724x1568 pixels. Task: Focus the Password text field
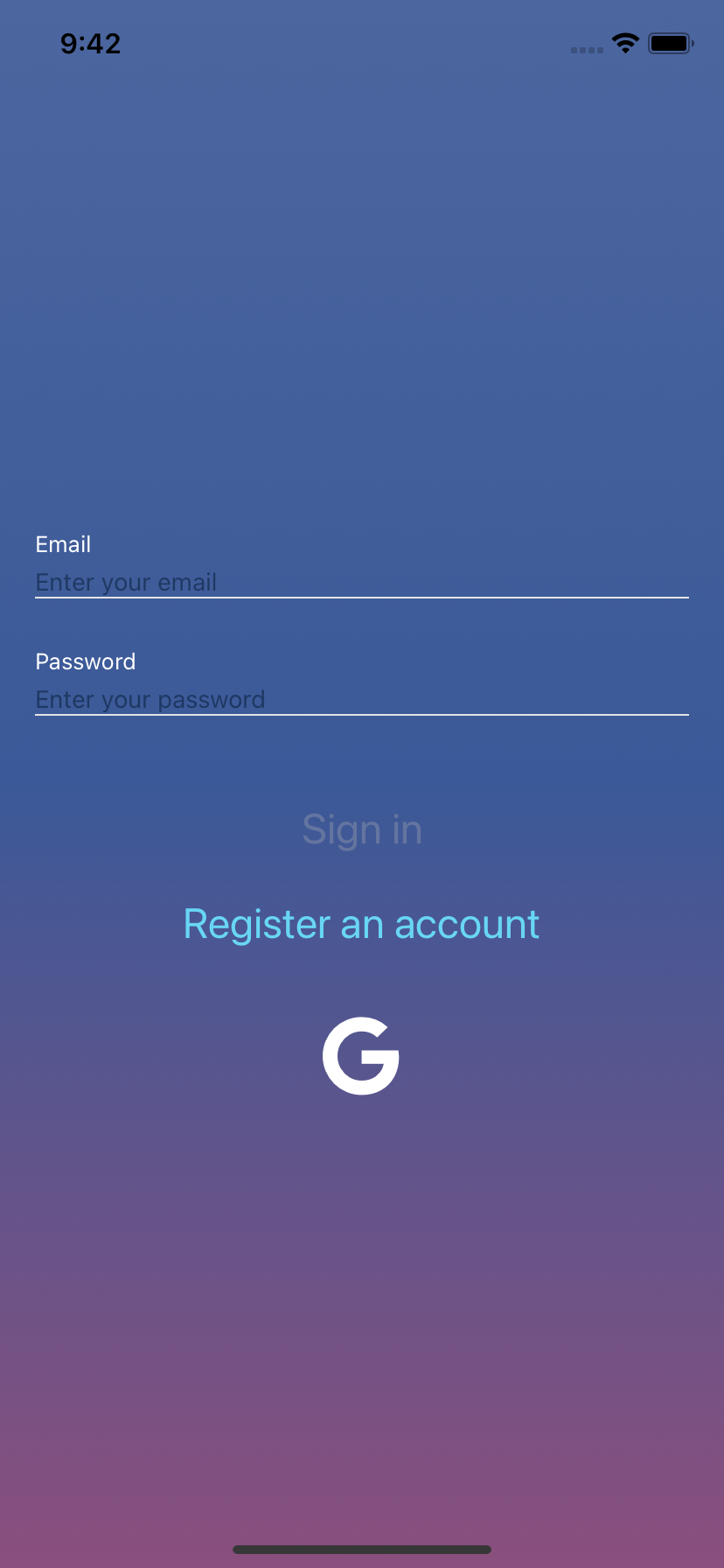click(361, 699)
